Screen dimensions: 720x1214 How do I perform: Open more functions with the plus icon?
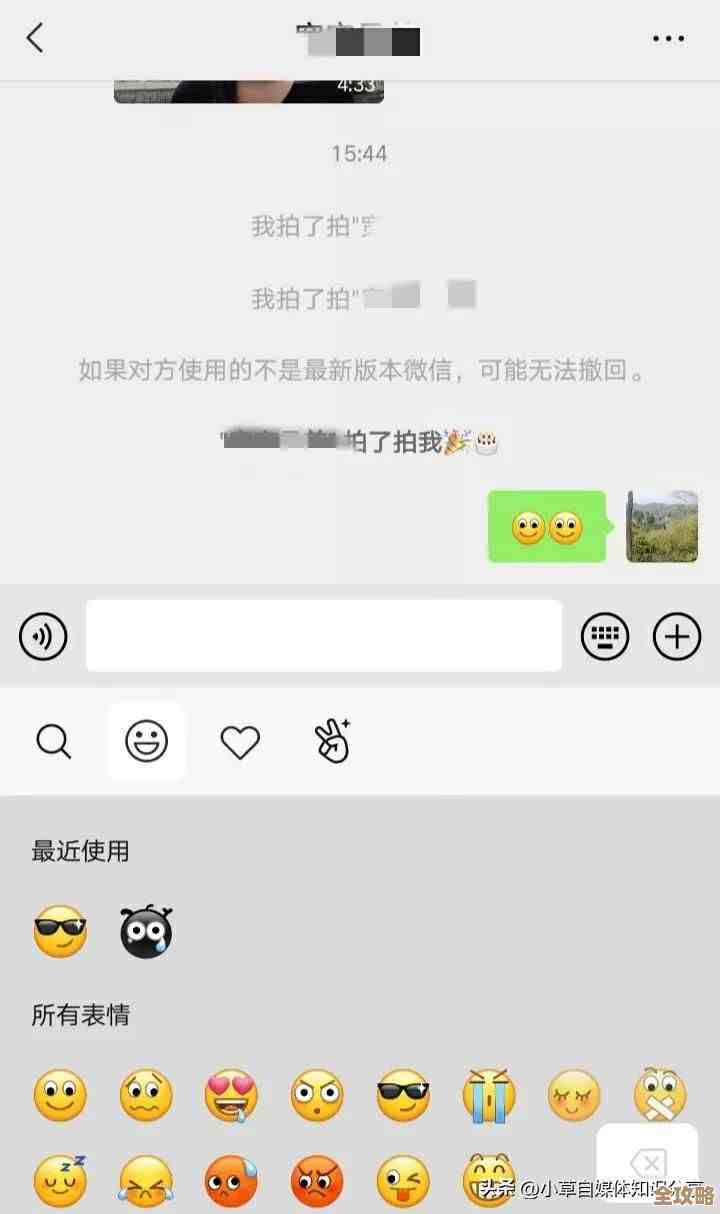tap(679, 636)
